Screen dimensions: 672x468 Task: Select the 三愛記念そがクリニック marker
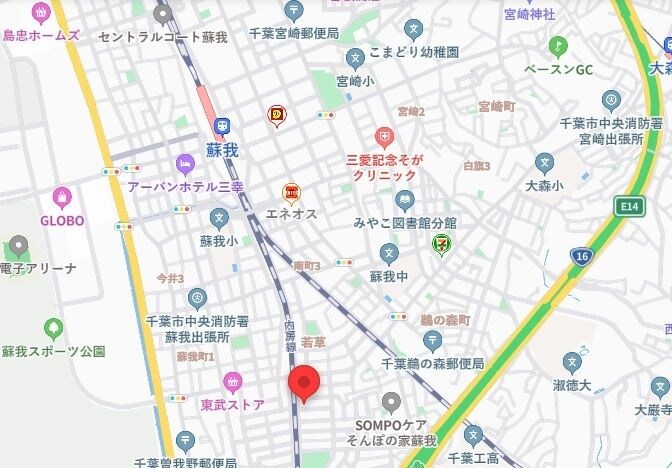click(x=384, y=135)
